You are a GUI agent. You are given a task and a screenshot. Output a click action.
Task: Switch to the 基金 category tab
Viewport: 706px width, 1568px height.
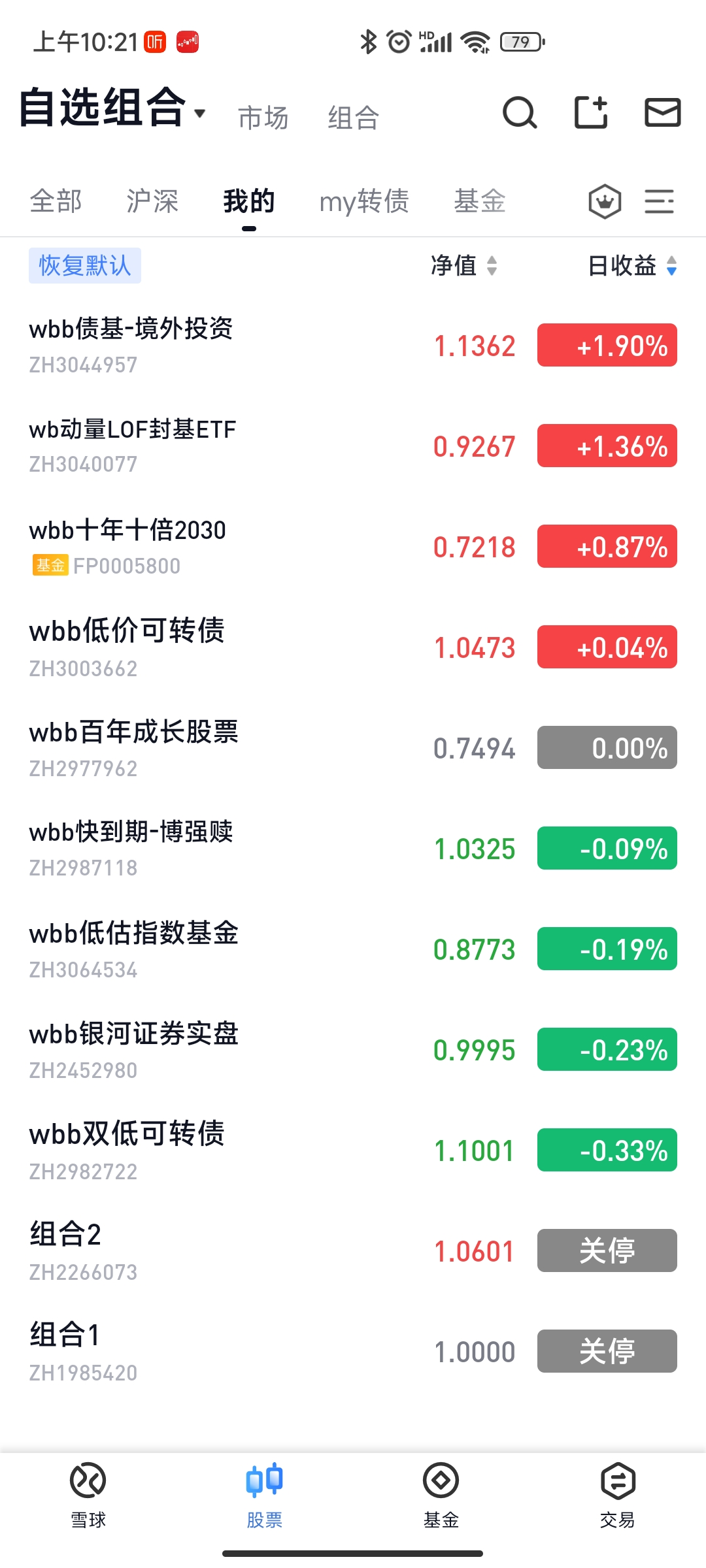[480, 201]
